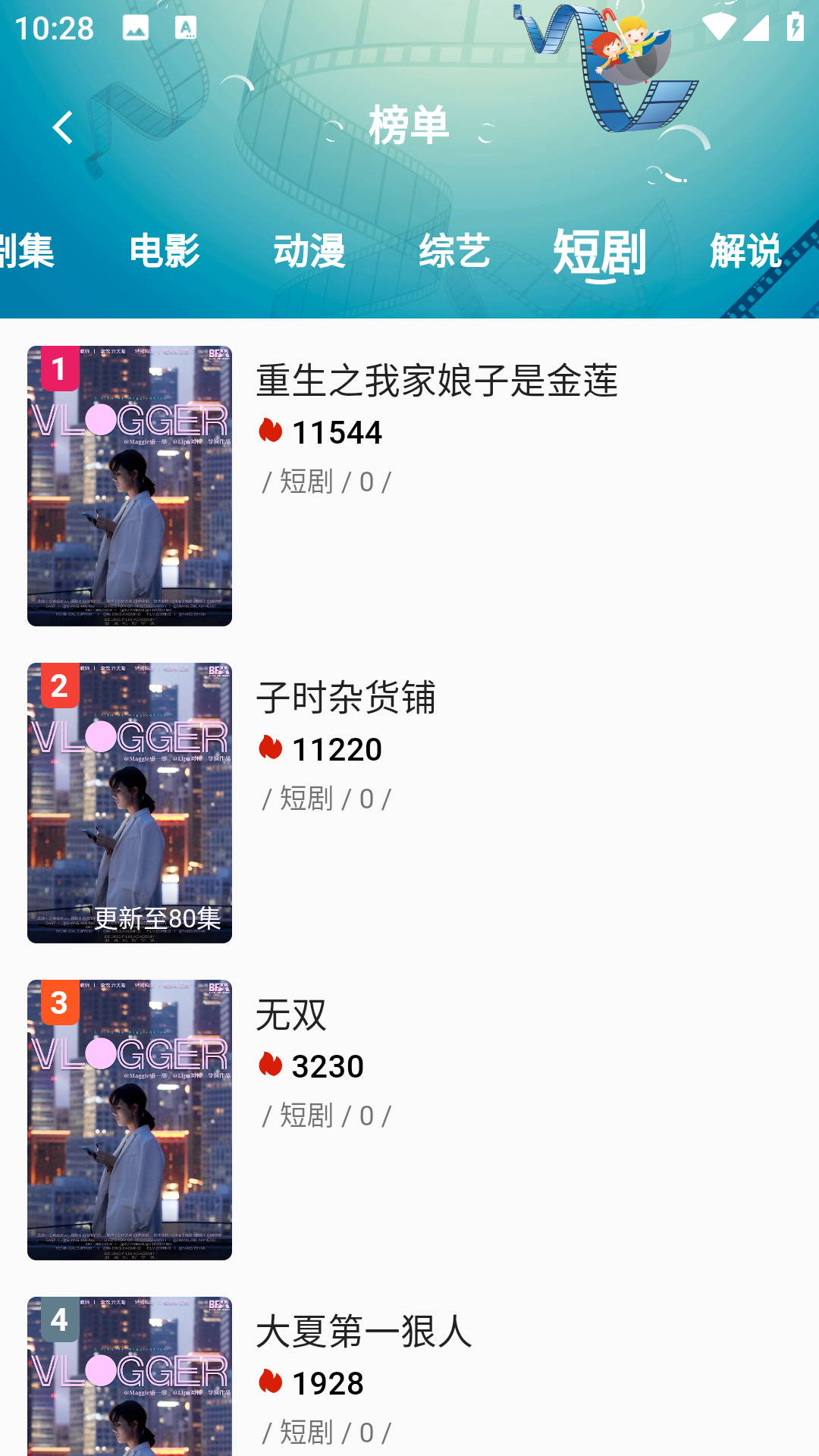This screenshot has height=1456, width=819.
Task: Open 子时杂货铺
Action: 349,698
